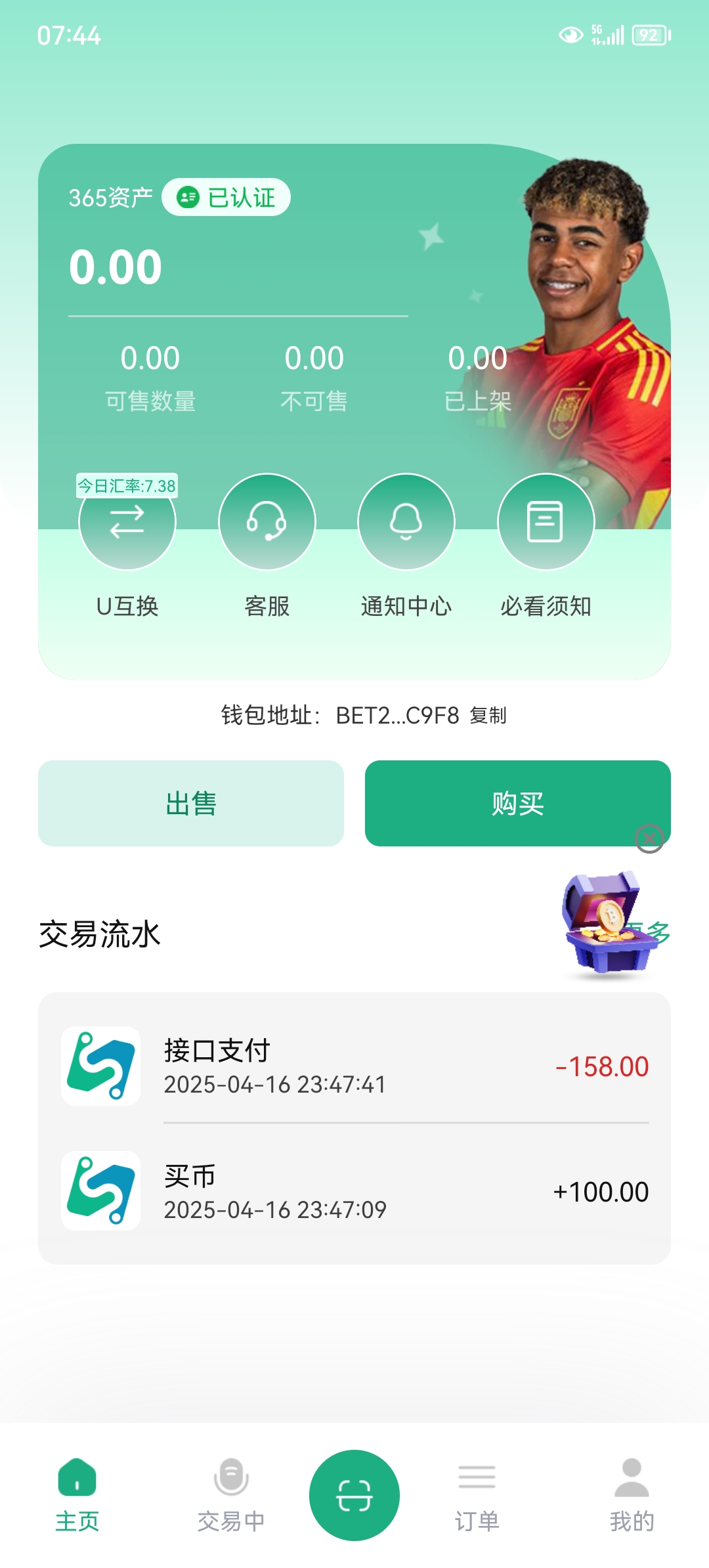The width and height of the screenshot is (709, 1568).
Task: Tap the 出售 sell button
Action: (191, 803)
